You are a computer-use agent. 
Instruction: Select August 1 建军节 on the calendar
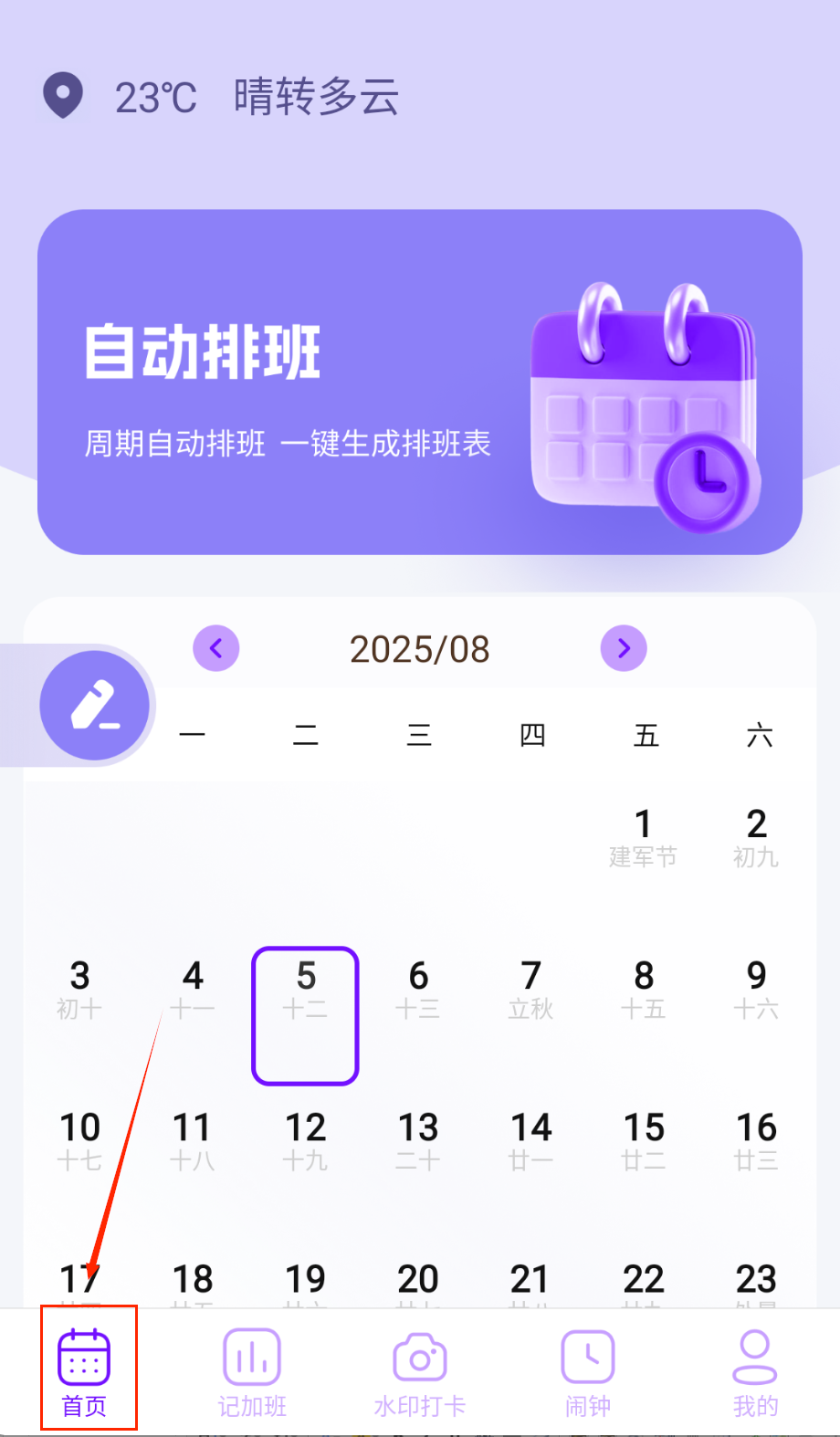pos(644,837)
